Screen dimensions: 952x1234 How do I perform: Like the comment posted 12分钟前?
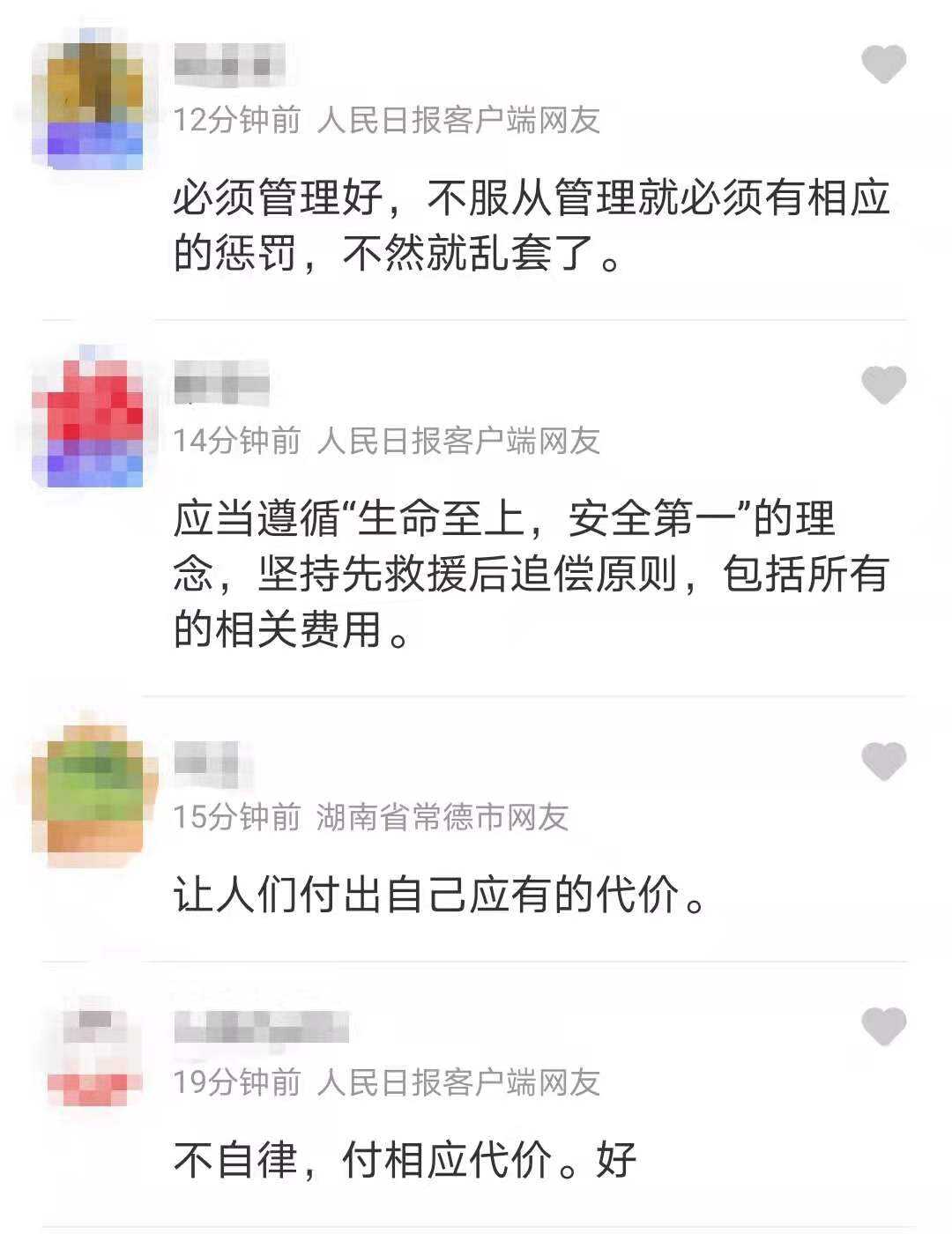coord(883,64)
